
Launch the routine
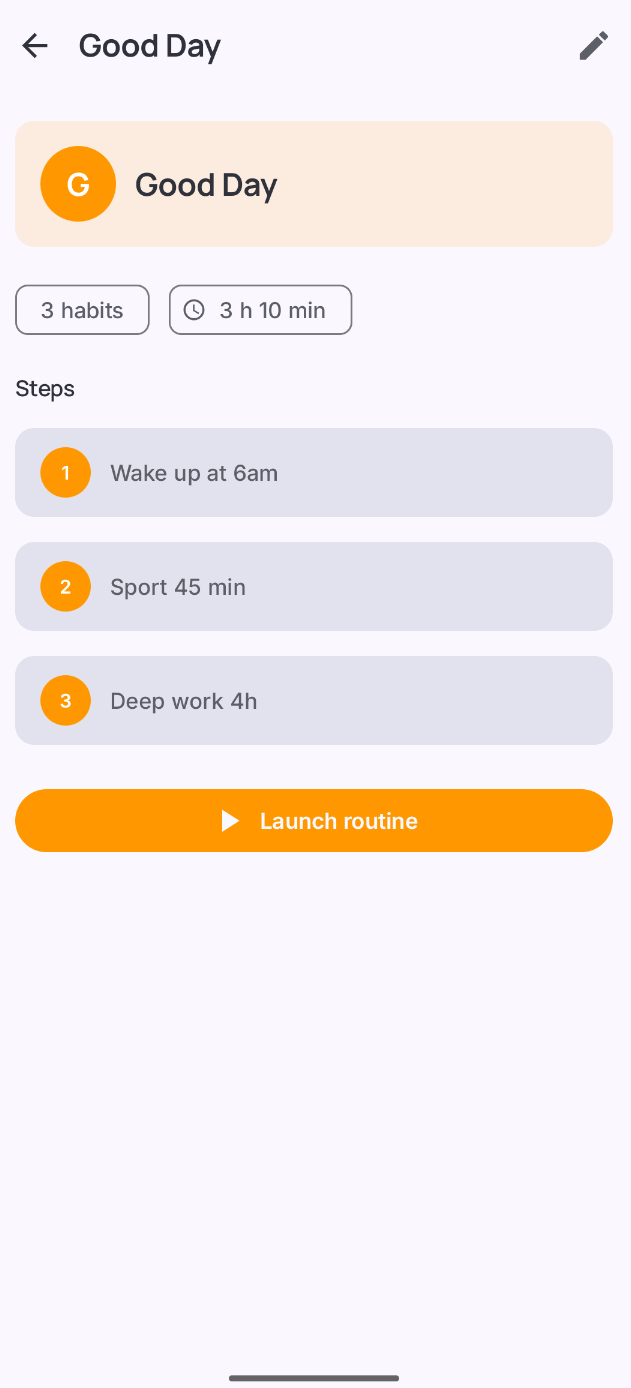[313, 821]
